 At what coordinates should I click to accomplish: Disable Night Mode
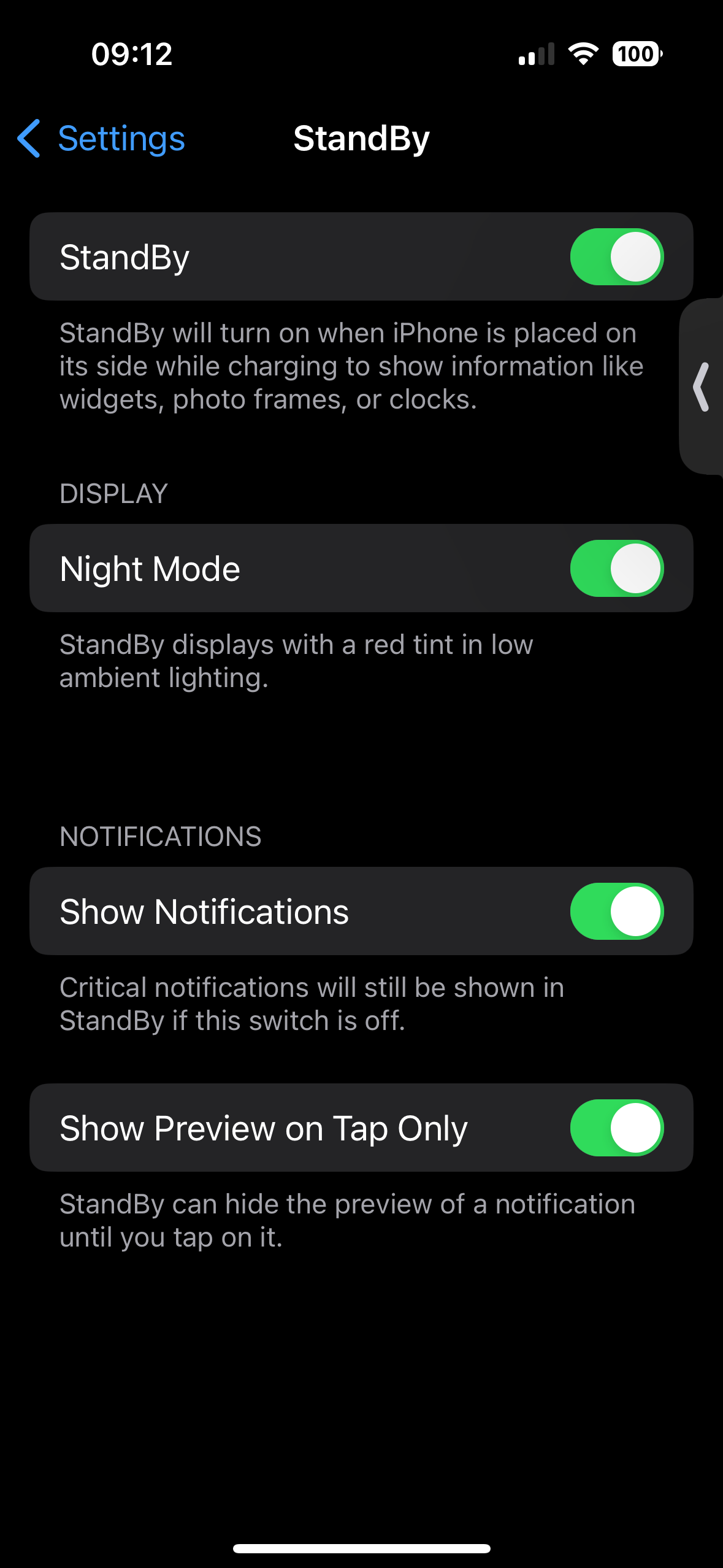(617, 569)
